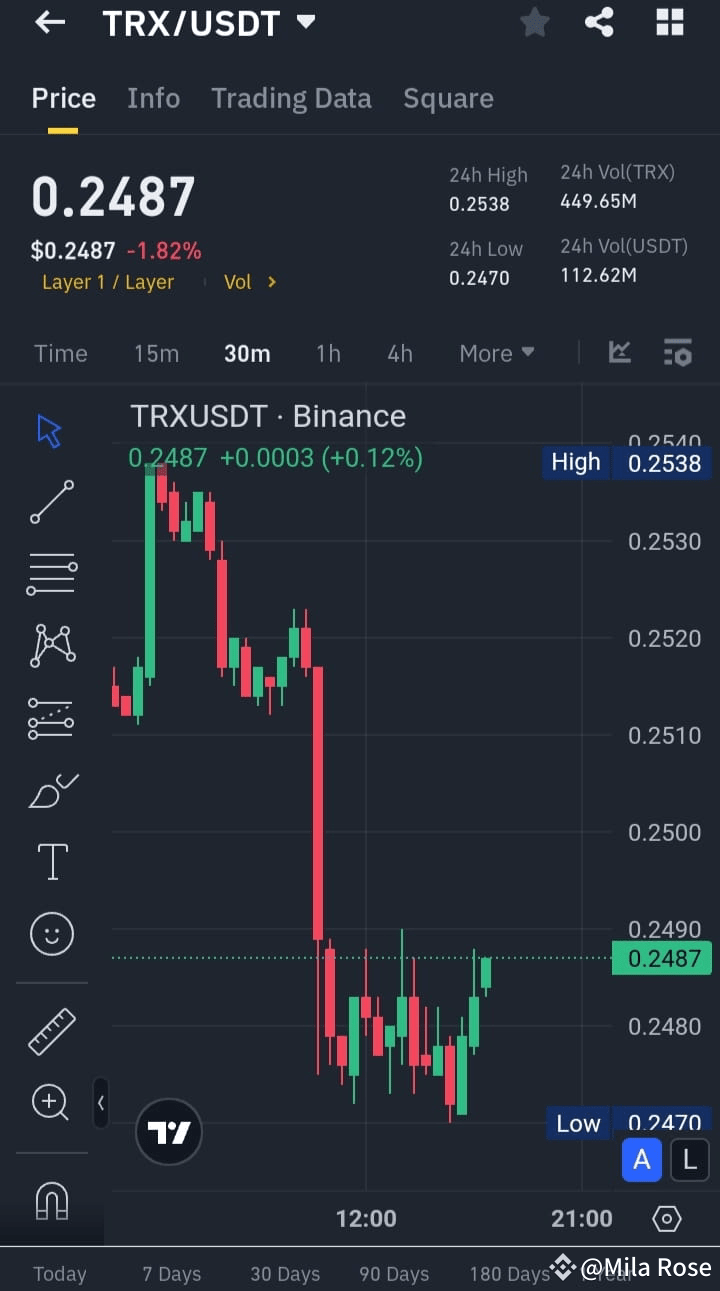The image size is (720, 1291).
Task: Expand the Vol indicator options
Action: 249,281
